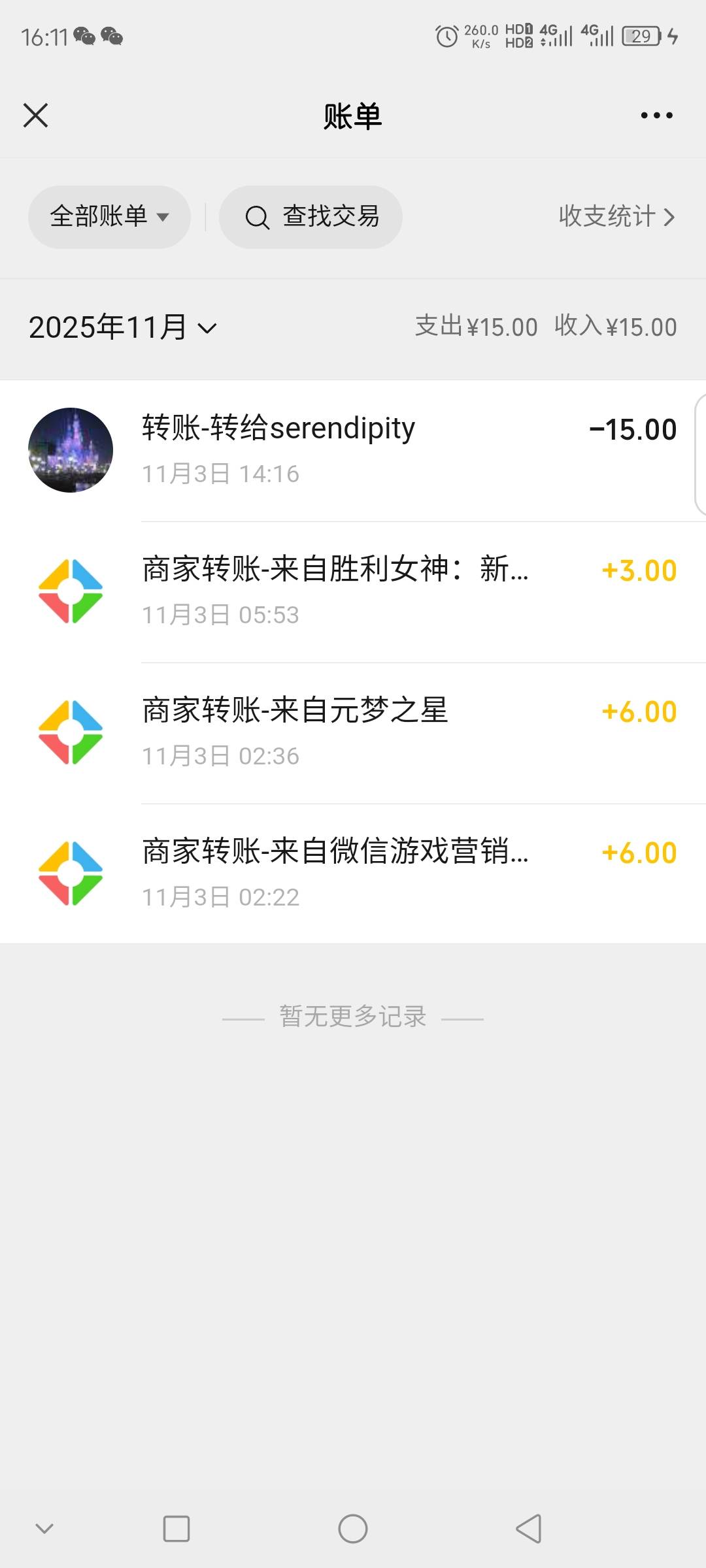Viewport: 706px width, 1568px height.
Task: Go back using the system back button
Action: point(528,1529)
